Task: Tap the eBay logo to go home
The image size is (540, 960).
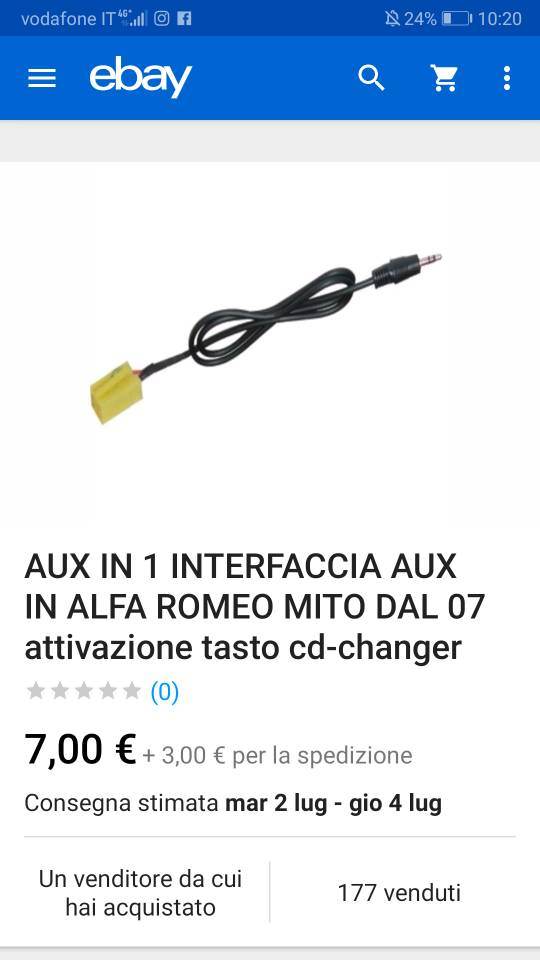Action: click(141, 78)
